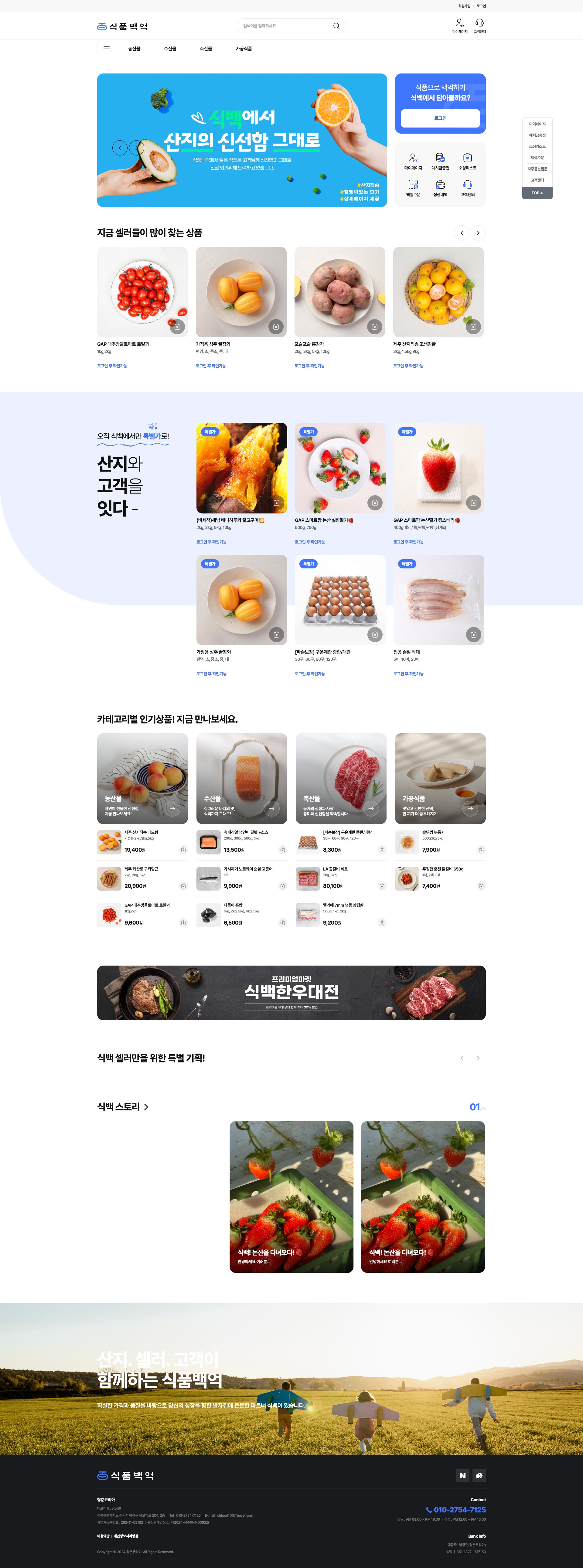The height and width of the screenshot is (1568, 583).
Task: Open the 축산물 category card arrow
Action: click(371, 808)
